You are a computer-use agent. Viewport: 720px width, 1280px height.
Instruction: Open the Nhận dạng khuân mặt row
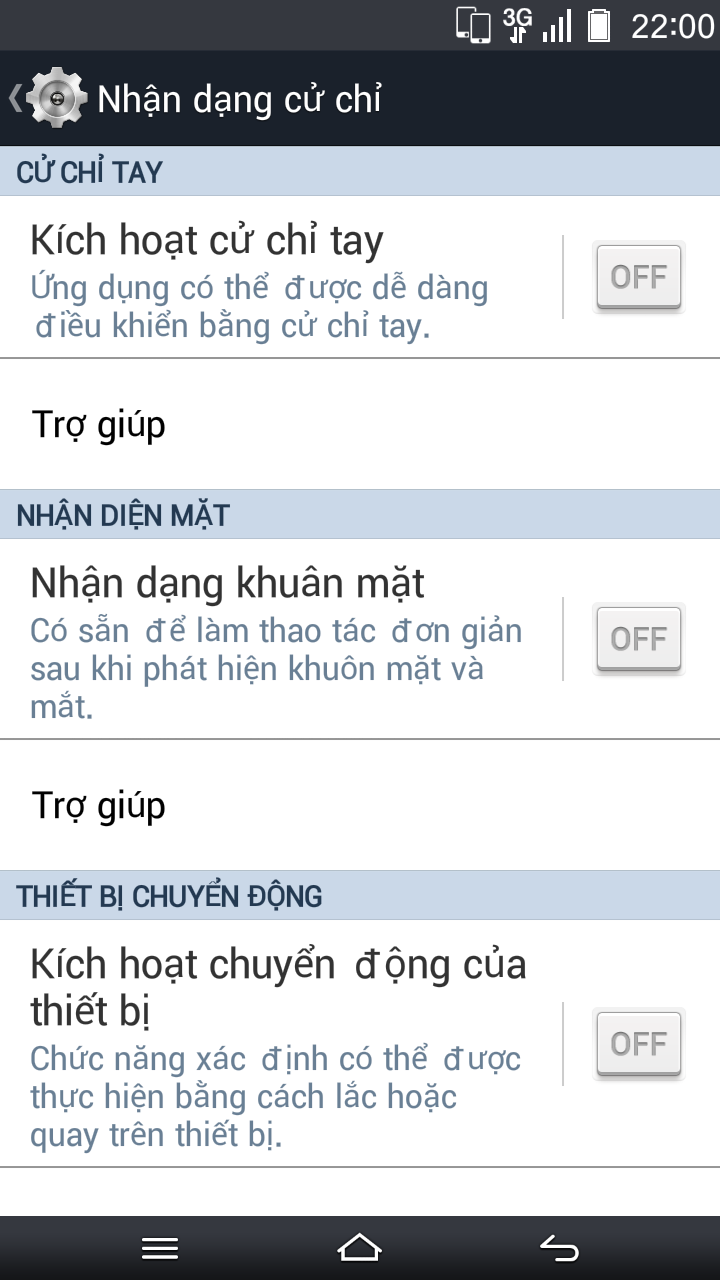pyautogui.click(x=360, y=640)
